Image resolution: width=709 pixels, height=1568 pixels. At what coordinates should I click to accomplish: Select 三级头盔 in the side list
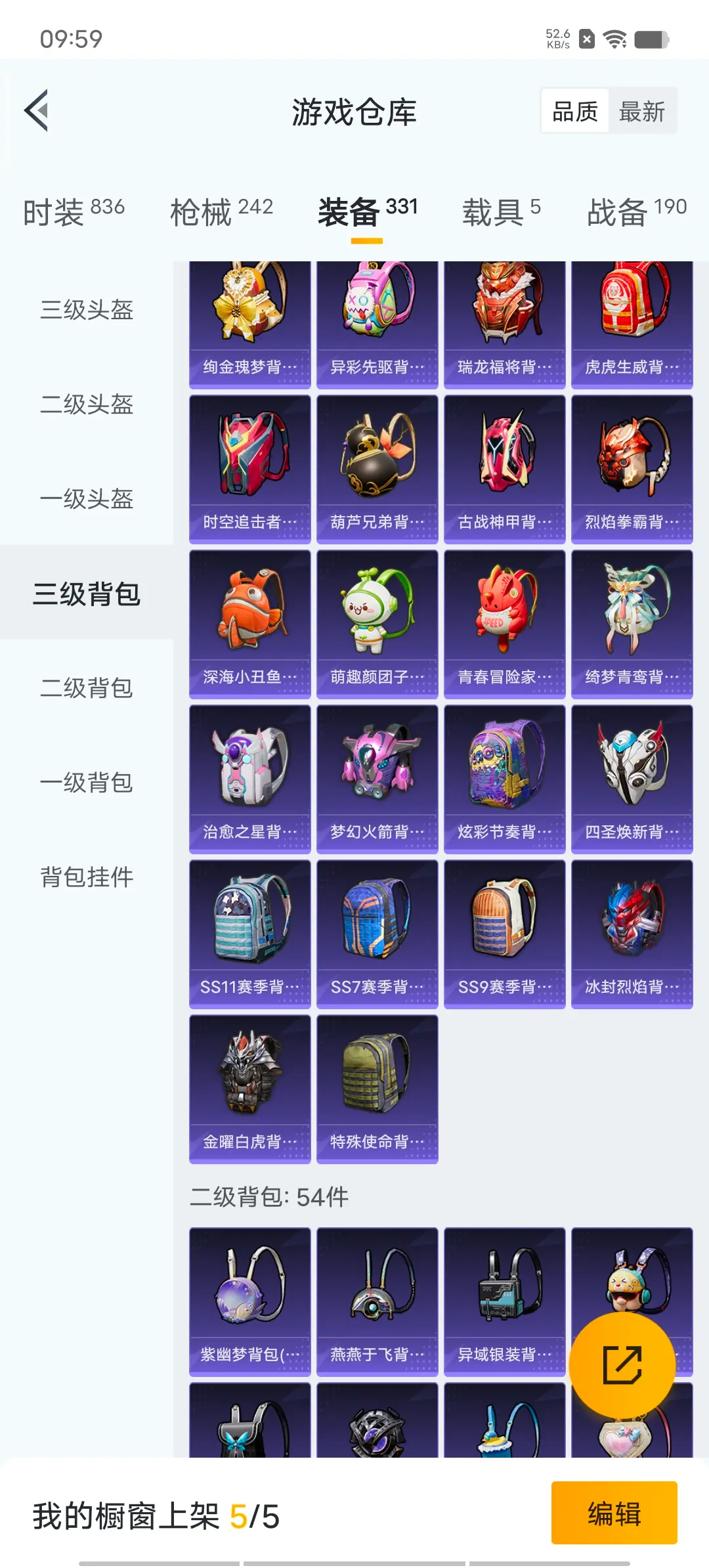point(87,309)
